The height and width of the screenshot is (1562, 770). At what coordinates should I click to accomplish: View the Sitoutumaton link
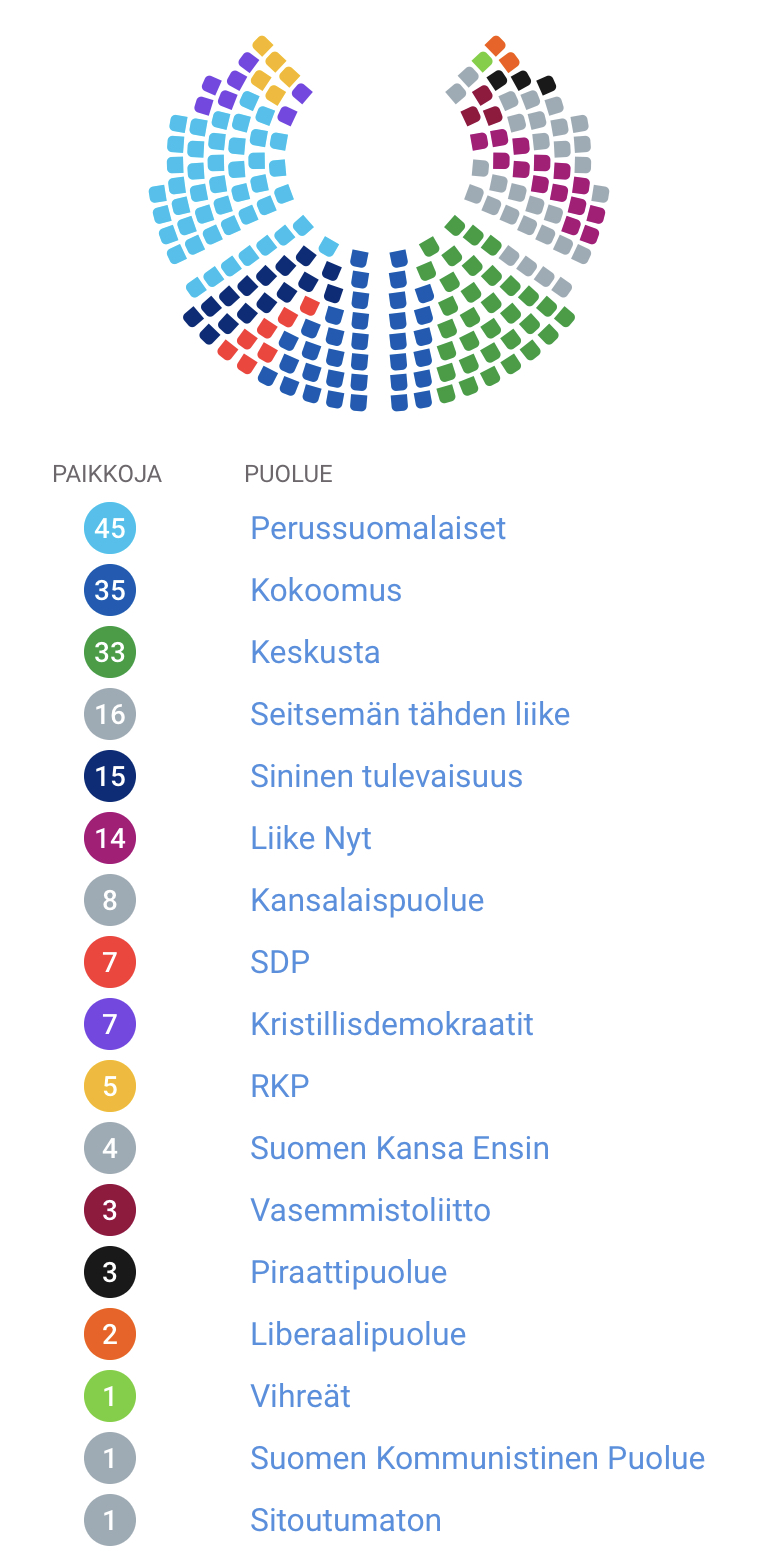[x=345, y=1520]
